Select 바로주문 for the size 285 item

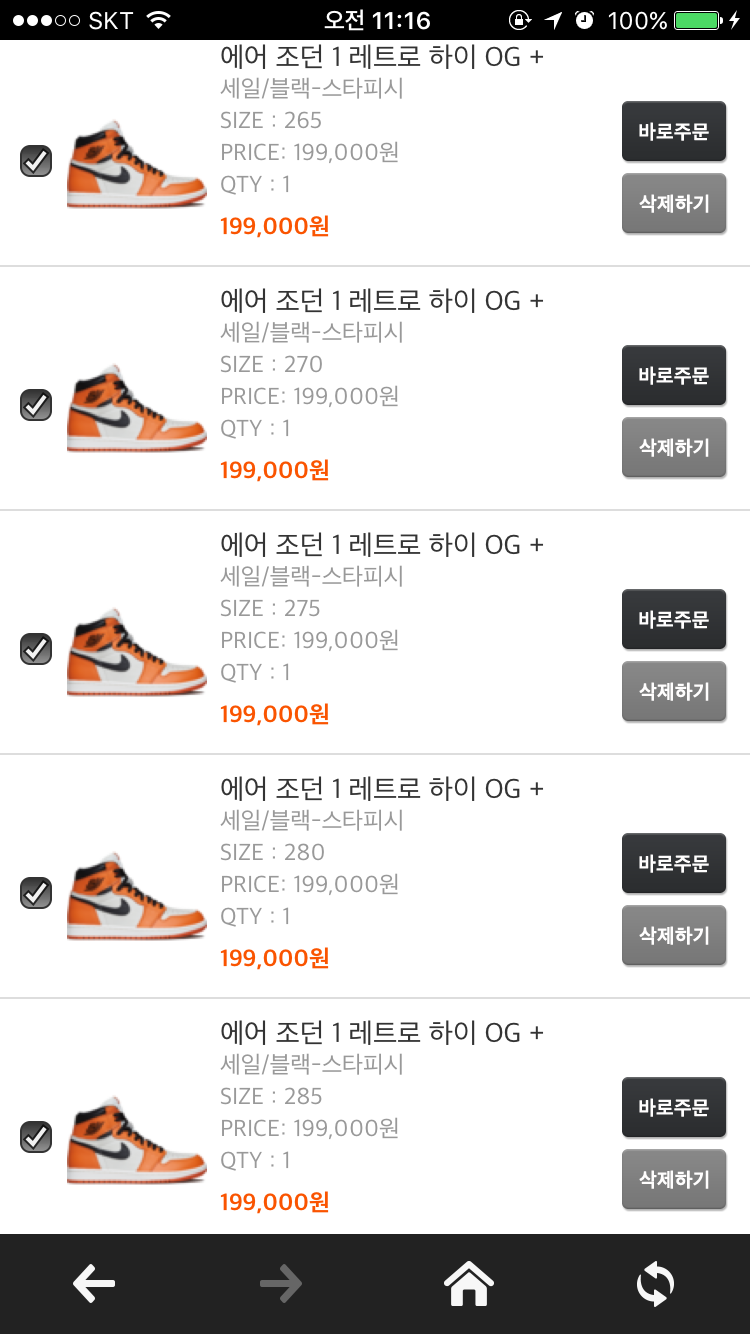tap(673, 1107)
